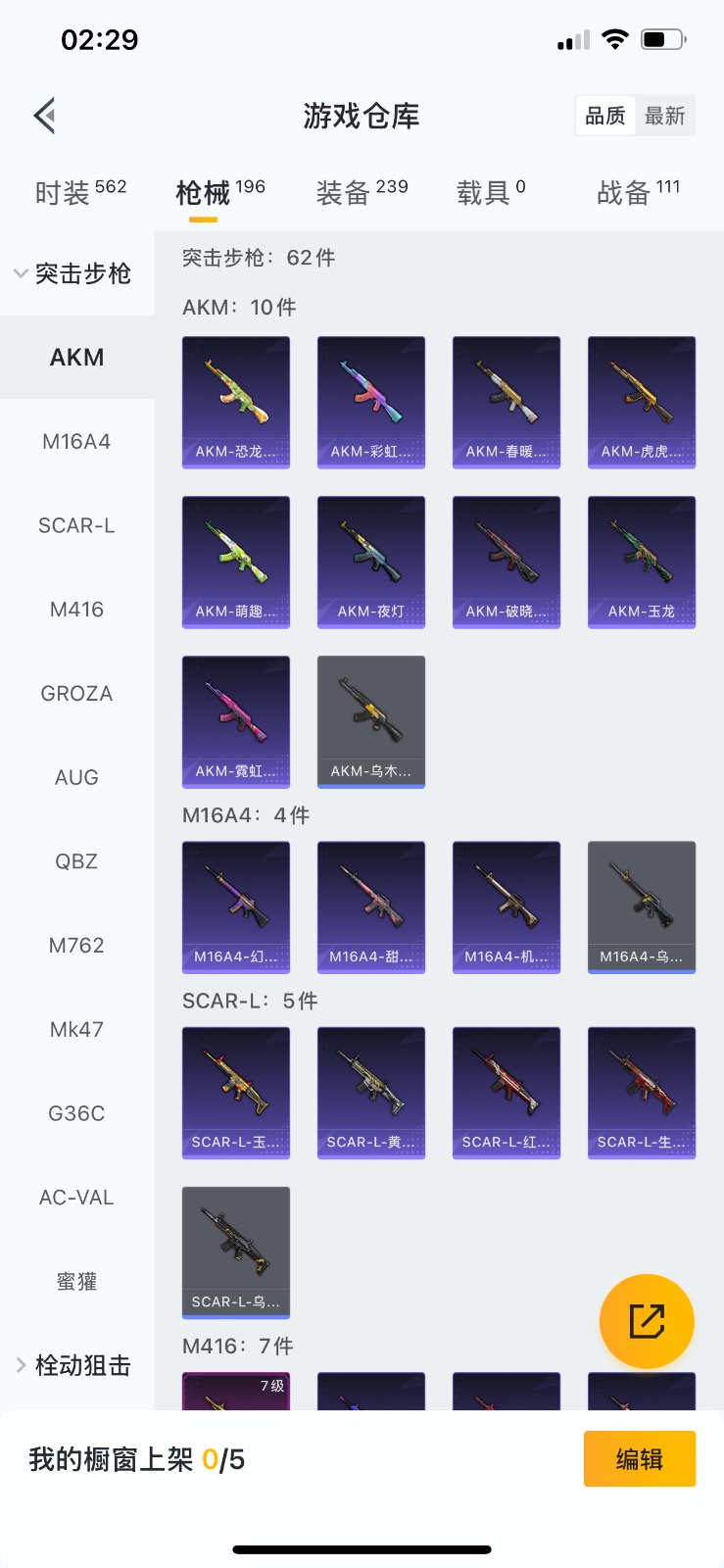Open the AKM-恐龙 skin tile
The image size is (724, 1568).
[x=236, y=402]
